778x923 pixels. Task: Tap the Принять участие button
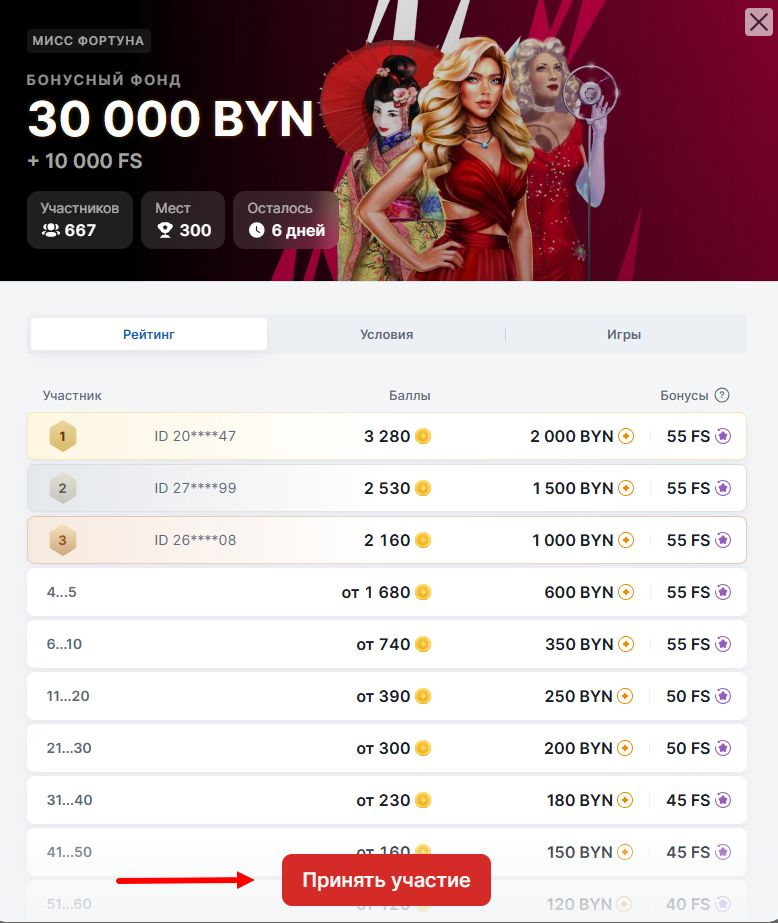coord(386,880)
